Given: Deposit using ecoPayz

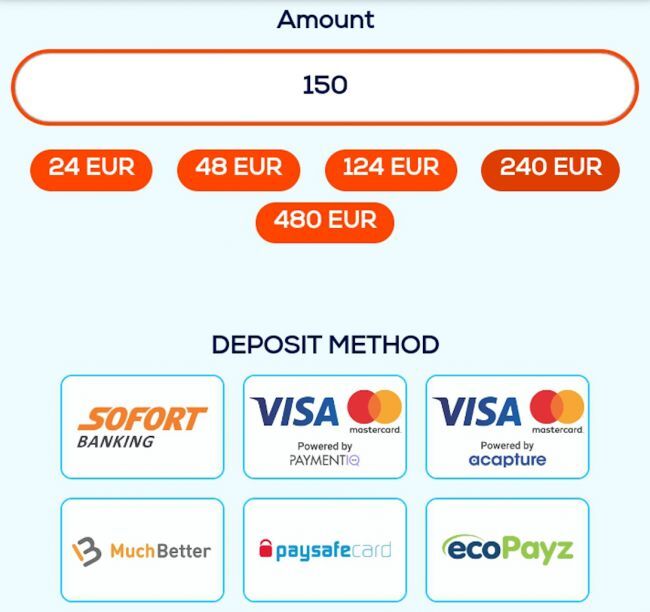Looking at the screenshot, I should (507, 549).
